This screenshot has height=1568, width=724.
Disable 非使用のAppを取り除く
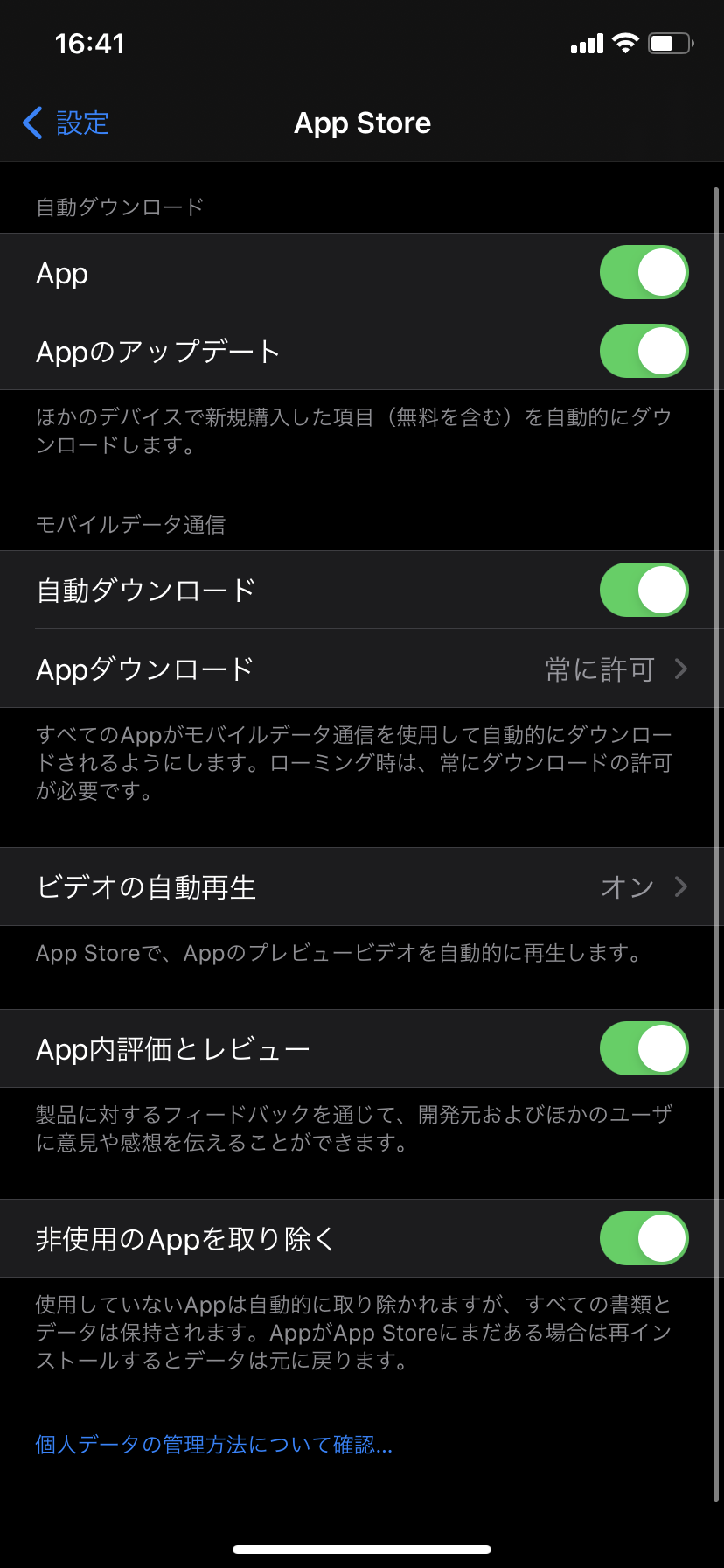644,1238
